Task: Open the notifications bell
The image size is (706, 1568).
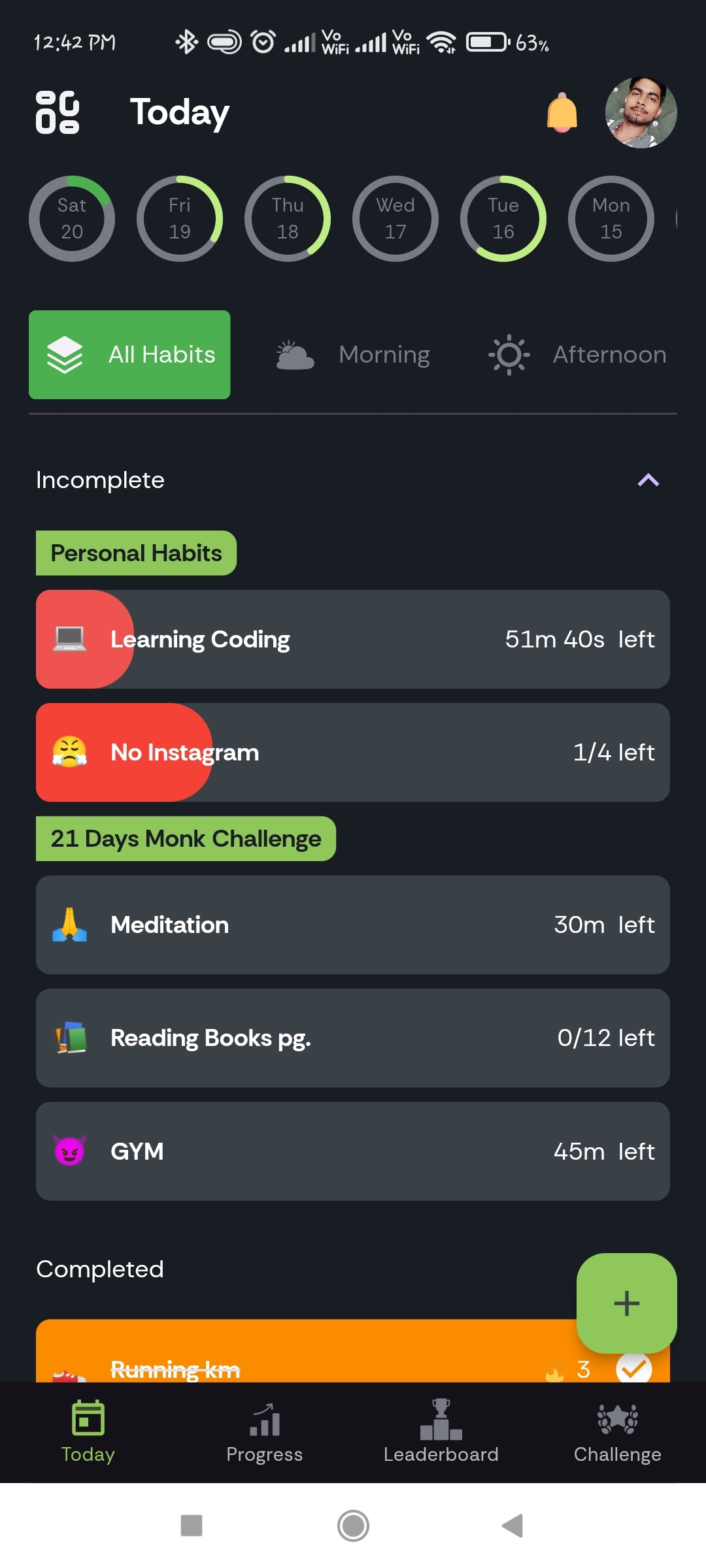Action: click(562, 113)
